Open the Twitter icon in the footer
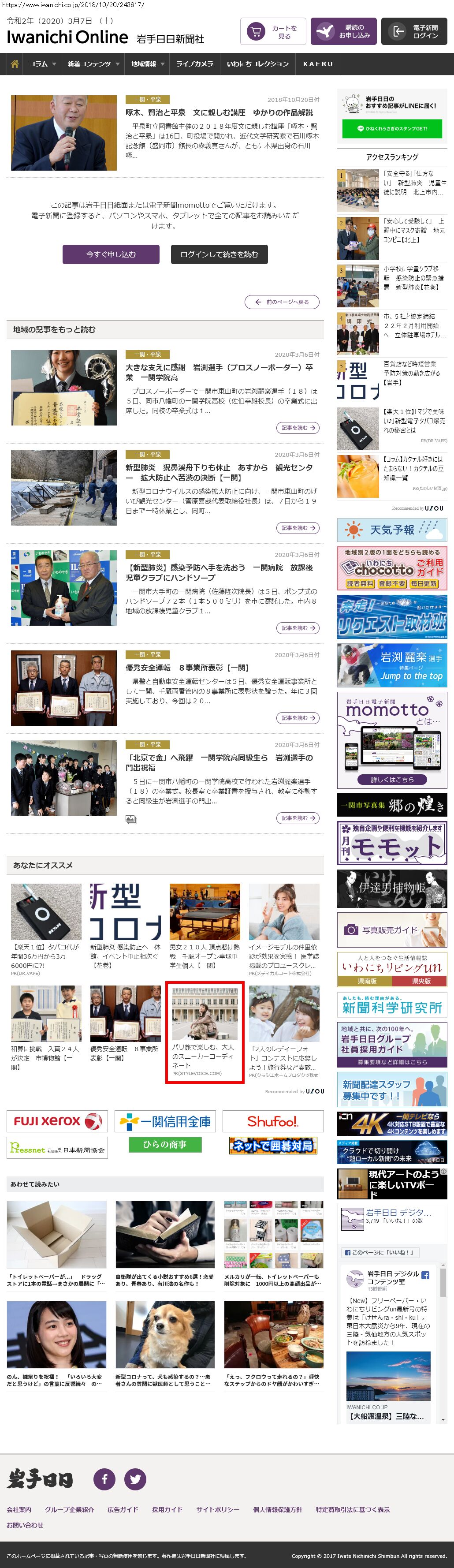The image size is (454, 1568). tap(135, 1478)
